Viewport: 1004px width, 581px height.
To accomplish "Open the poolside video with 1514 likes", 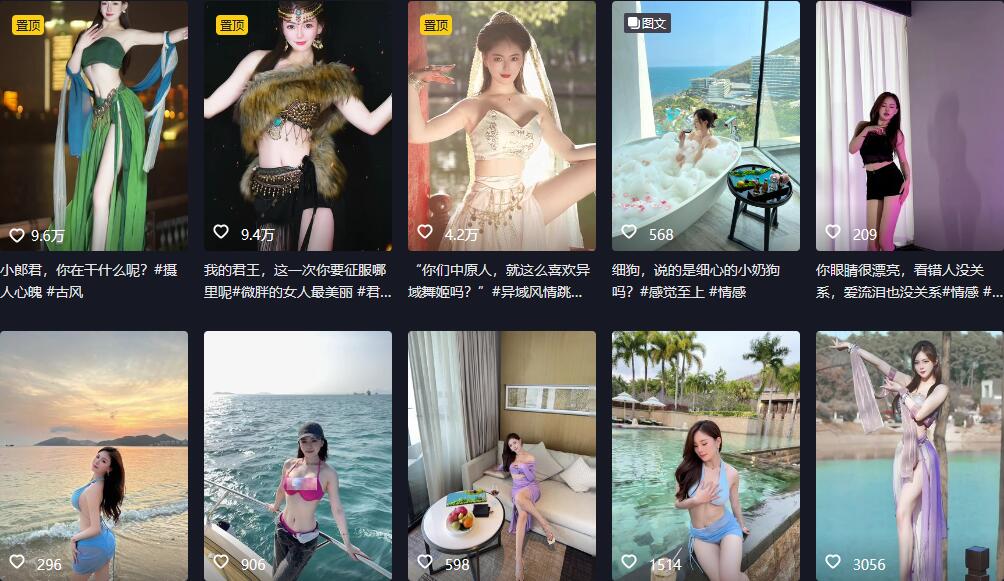I will tap(706, 455).
